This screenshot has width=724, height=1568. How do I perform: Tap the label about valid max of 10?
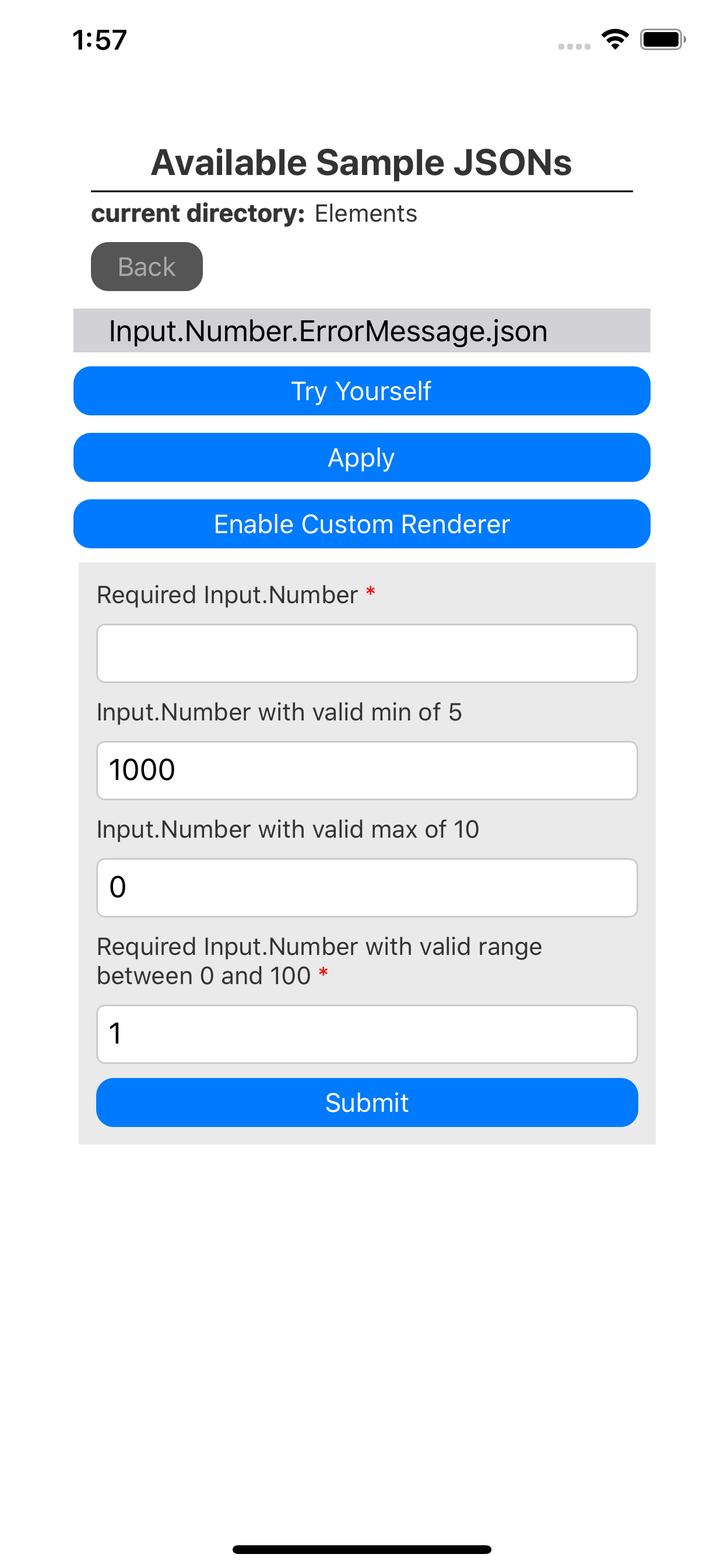[287, 828]
